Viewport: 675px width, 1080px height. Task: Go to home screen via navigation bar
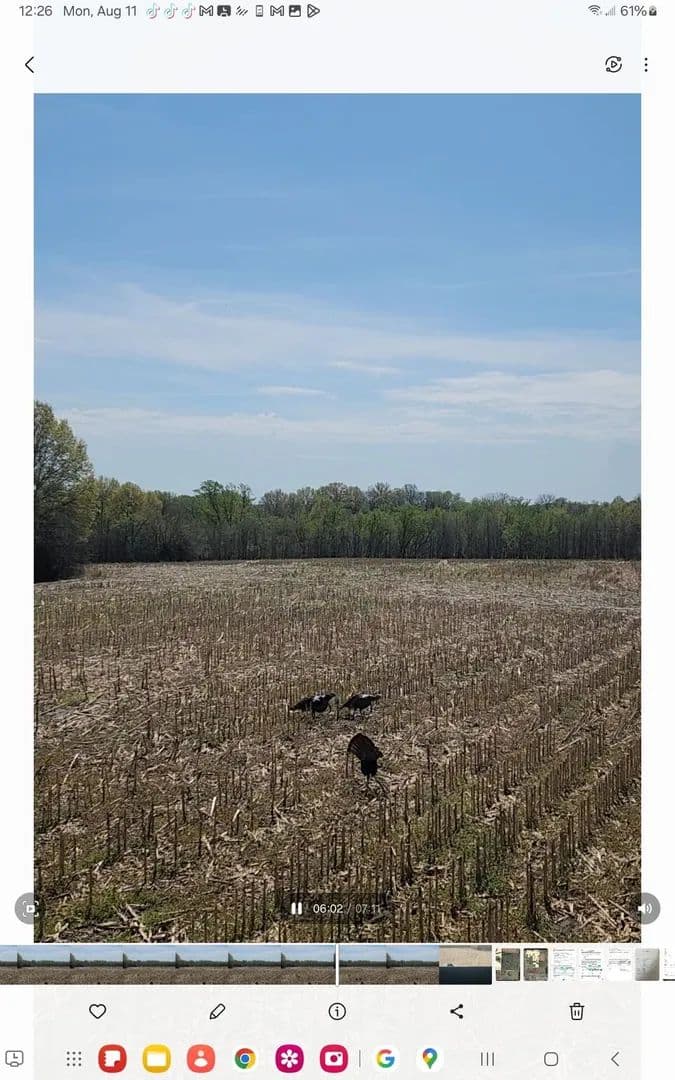[551, 1059]
